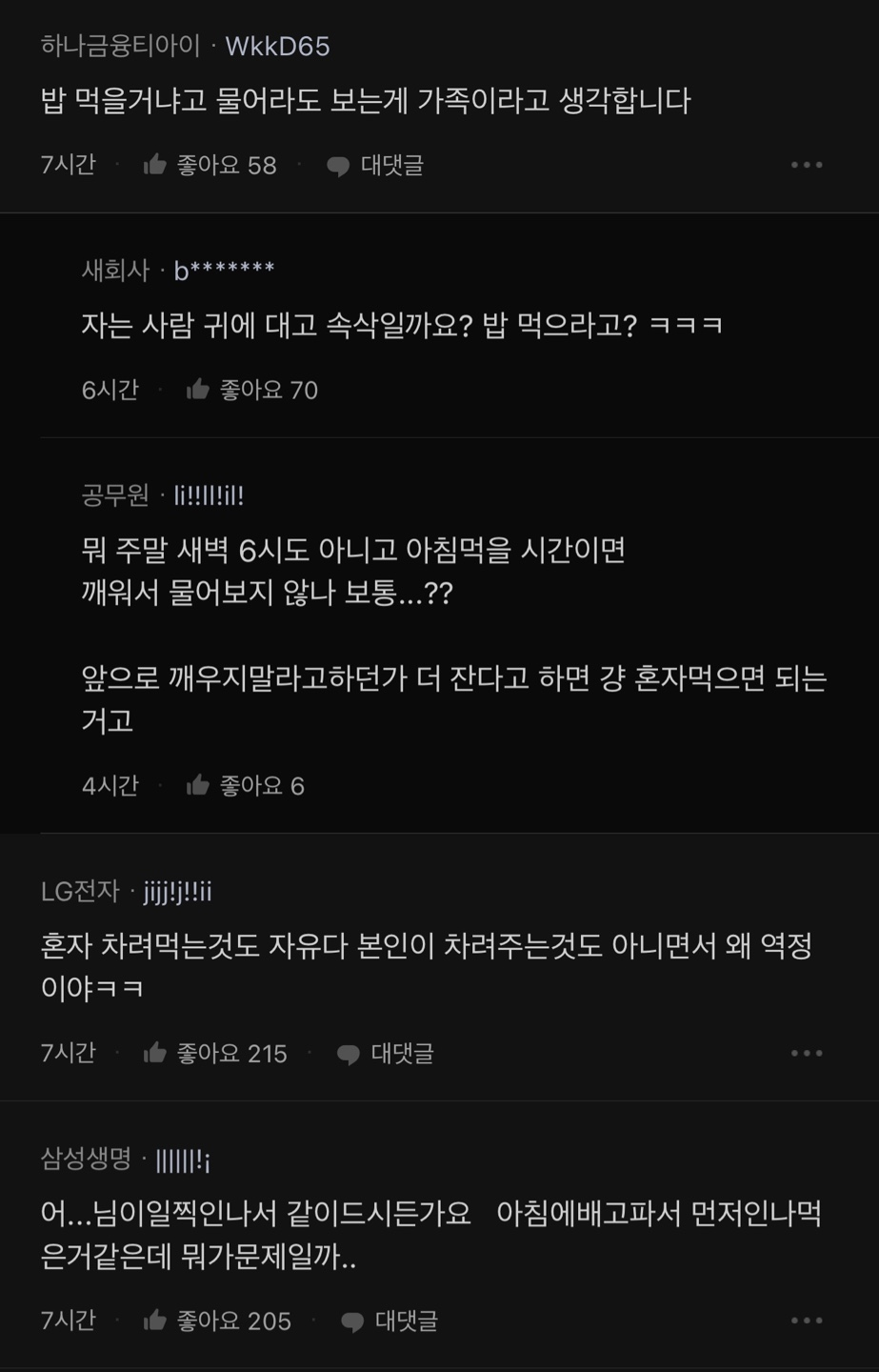Like the reply from 새회사
Viewport: 879px width, 1372px height.
coord(198,390)
